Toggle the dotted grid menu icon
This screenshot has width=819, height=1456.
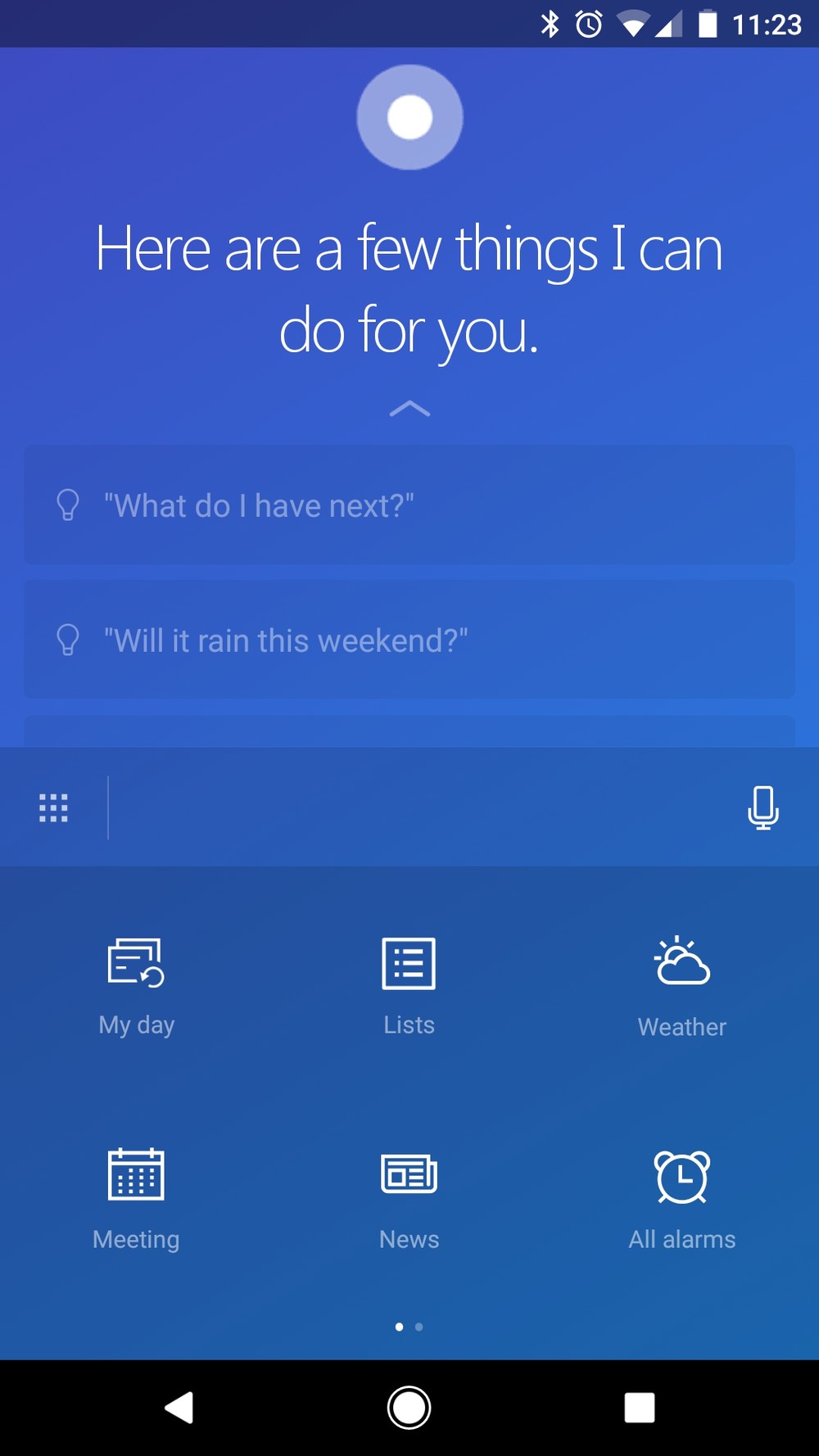tap(53, 807)
